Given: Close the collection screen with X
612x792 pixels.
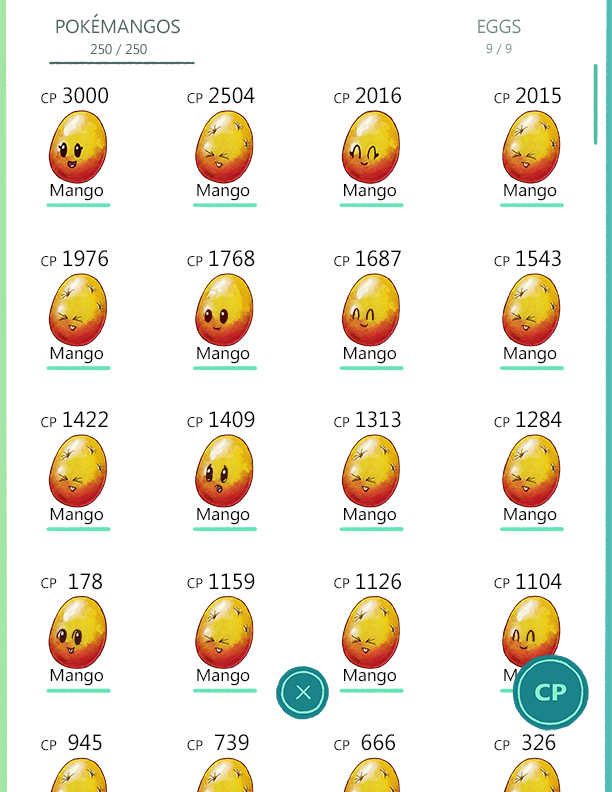Looking at the screenshot, I should [x=303, y=692].
